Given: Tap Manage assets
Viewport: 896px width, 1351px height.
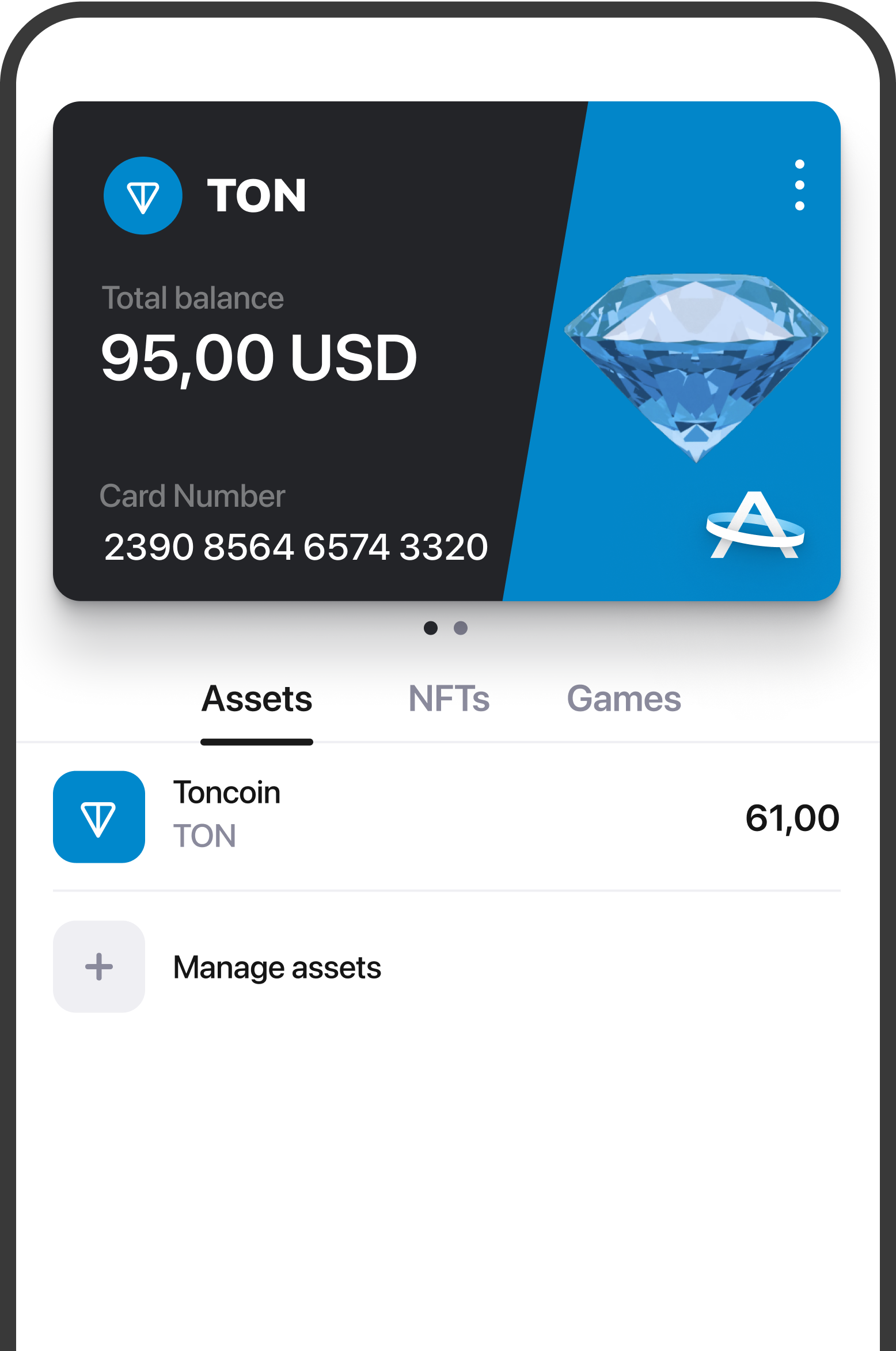Looking at the screenshot, I should (x=276, y=967).
